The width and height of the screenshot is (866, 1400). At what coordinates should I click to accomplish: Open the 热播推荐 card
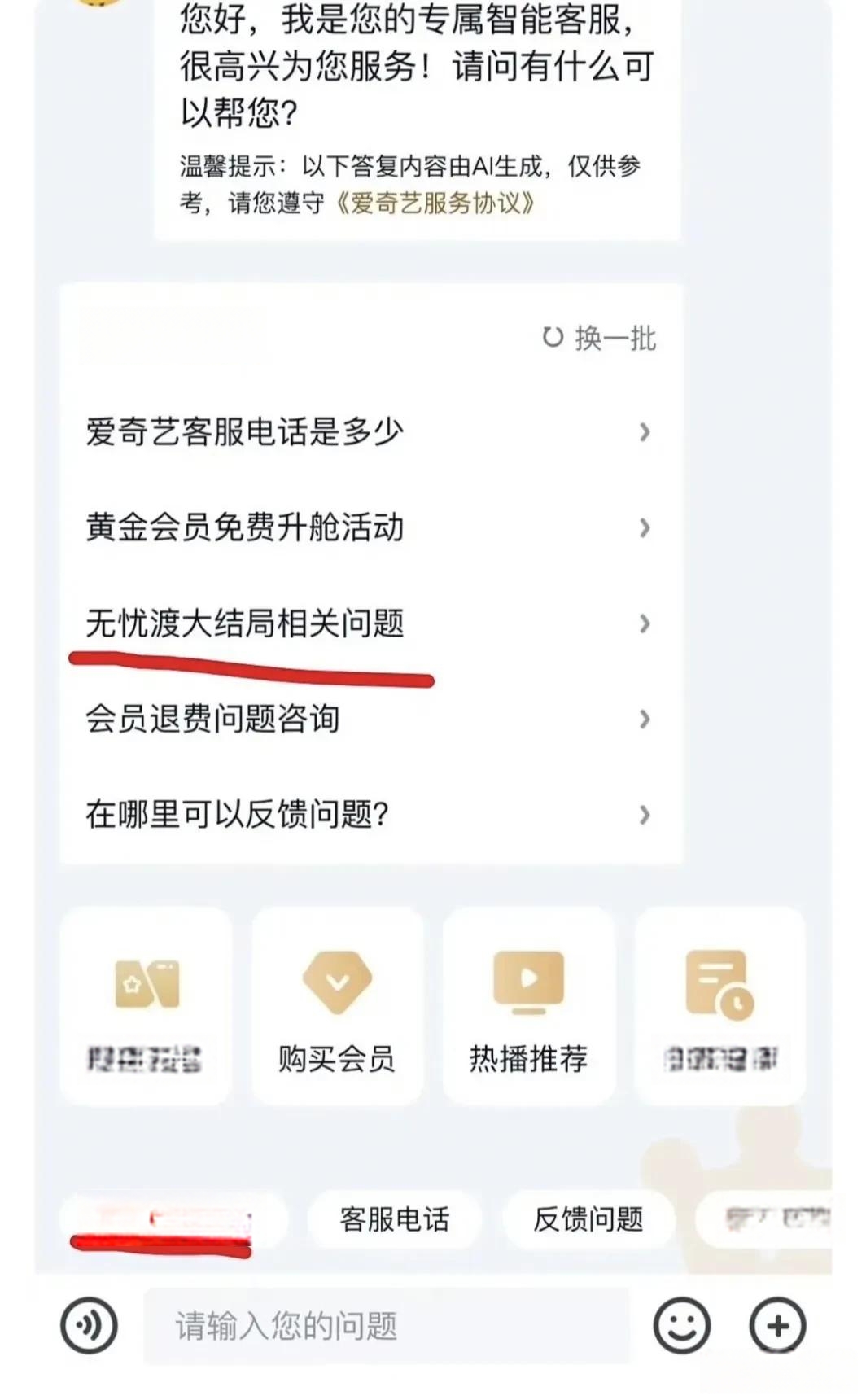click(x=529, y=1007)
